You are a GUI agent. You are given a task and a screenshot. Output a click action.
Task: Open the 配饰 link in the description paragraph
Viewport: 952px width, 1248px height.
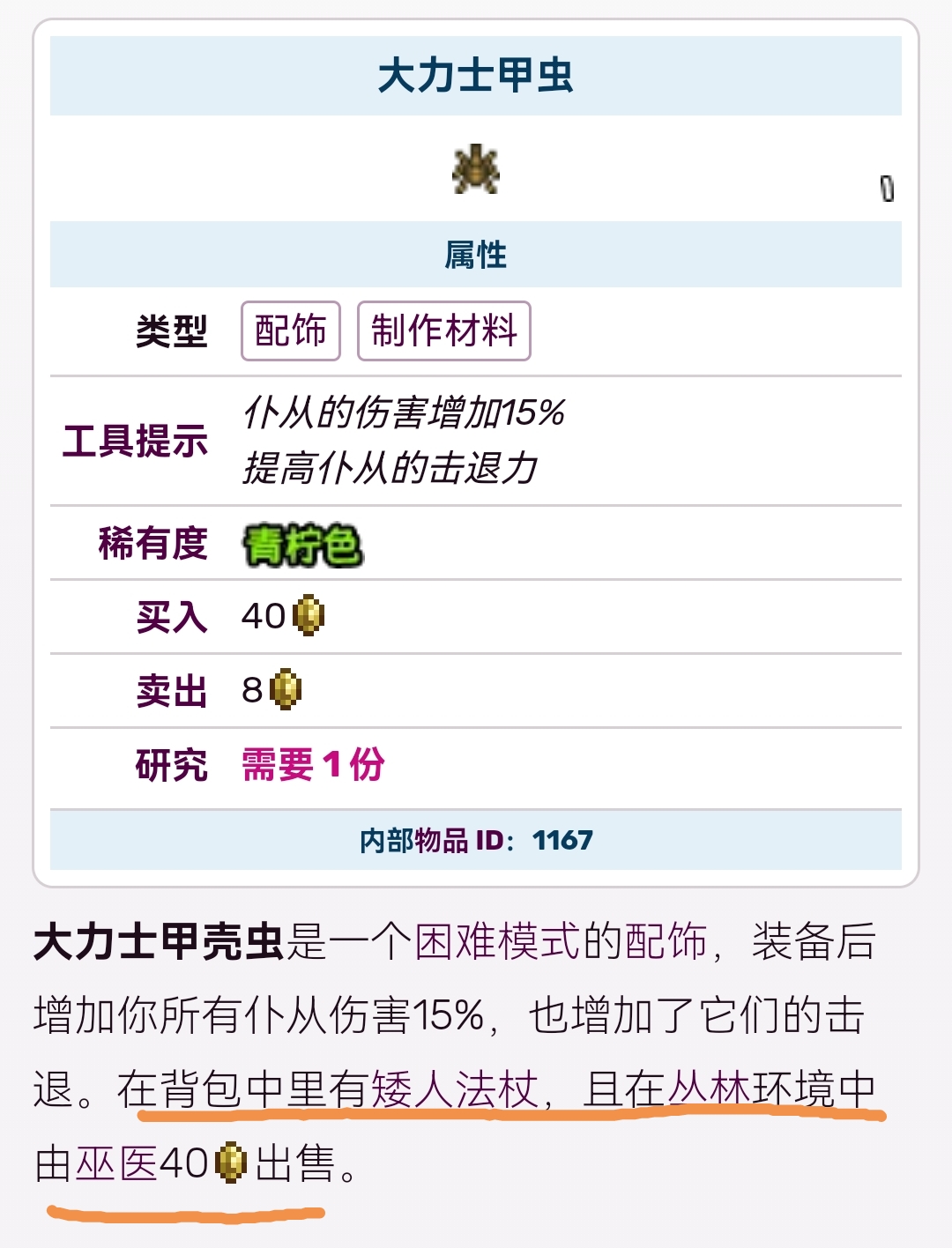tap(666, 941)
